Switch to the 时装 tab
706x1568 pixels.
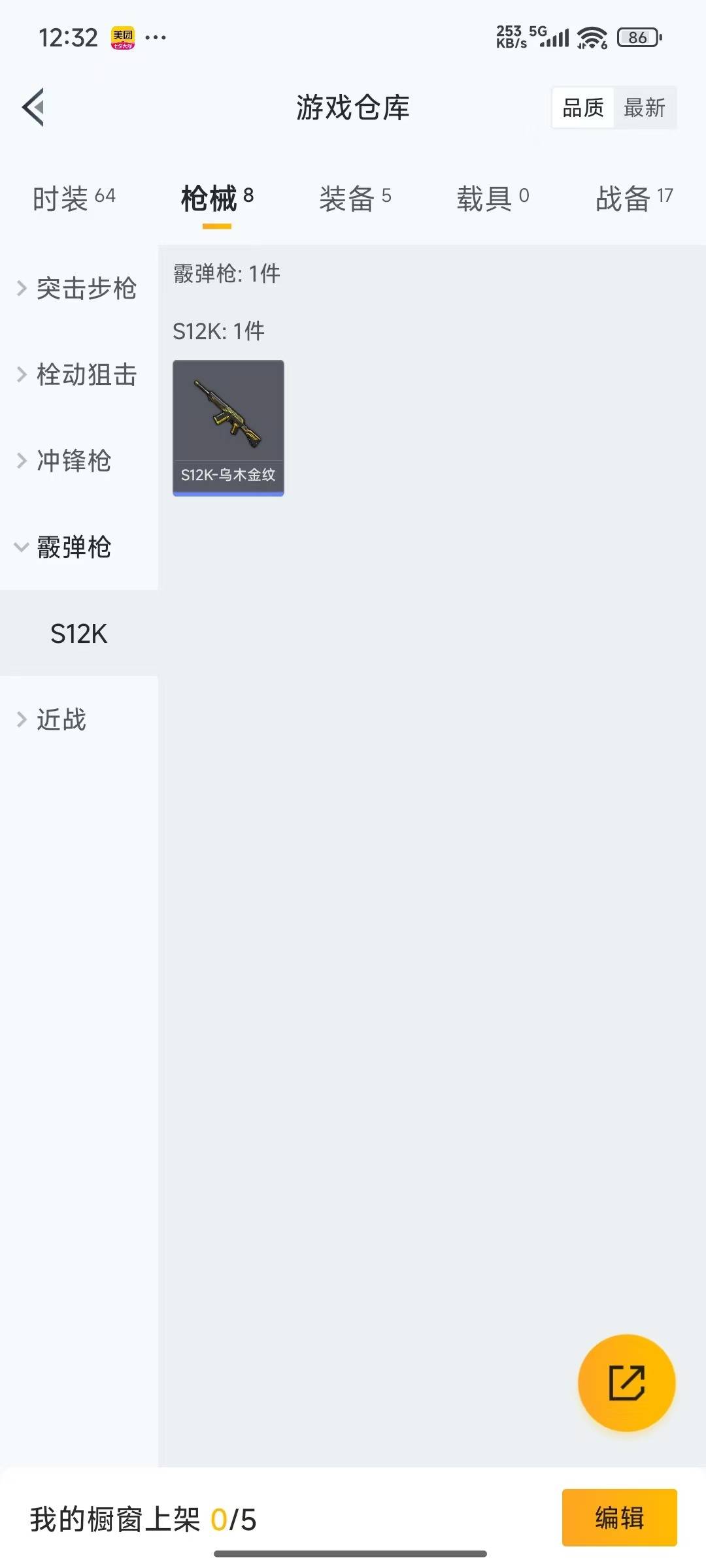pyautogui.click(x=74, y=198)
